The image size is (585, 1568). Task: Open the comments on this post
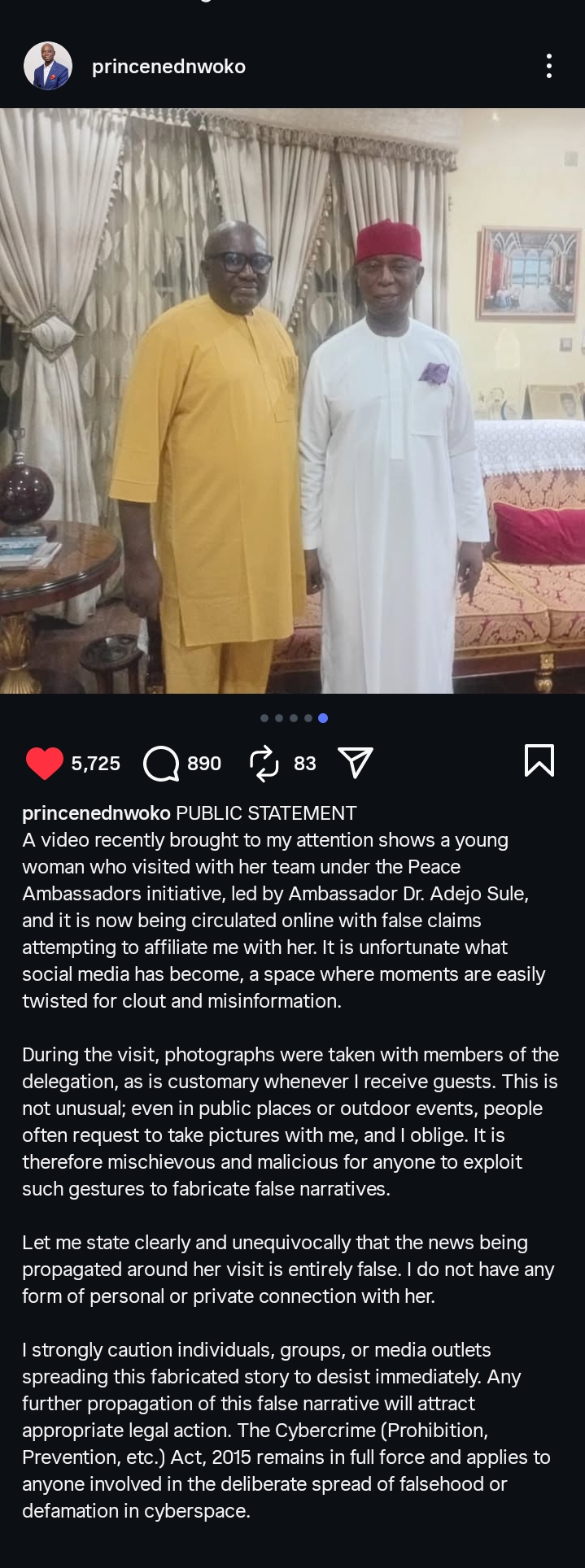[x=161, y=764]
